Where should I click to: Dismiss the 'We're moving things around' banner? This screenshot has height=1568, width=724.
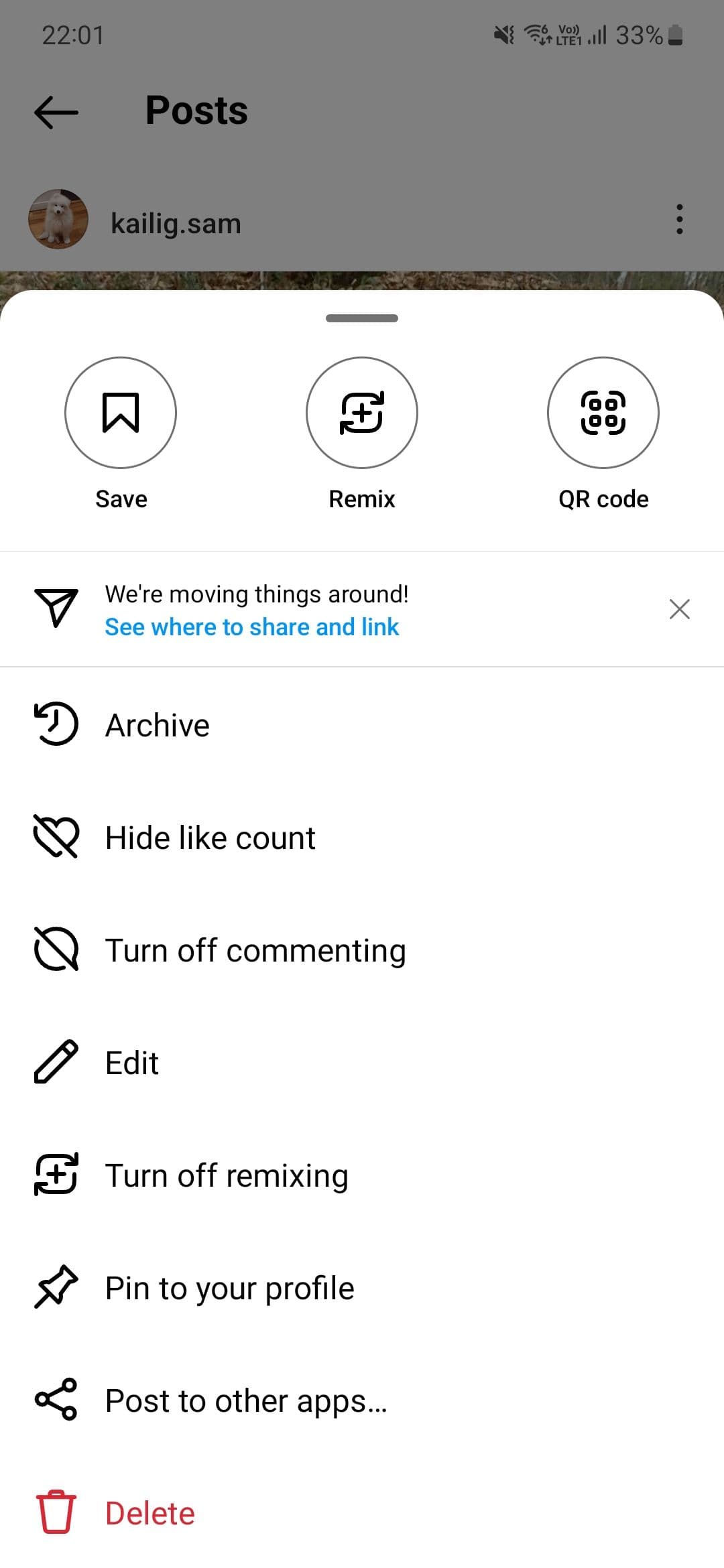pyautogui.click(x=679, y=609)
